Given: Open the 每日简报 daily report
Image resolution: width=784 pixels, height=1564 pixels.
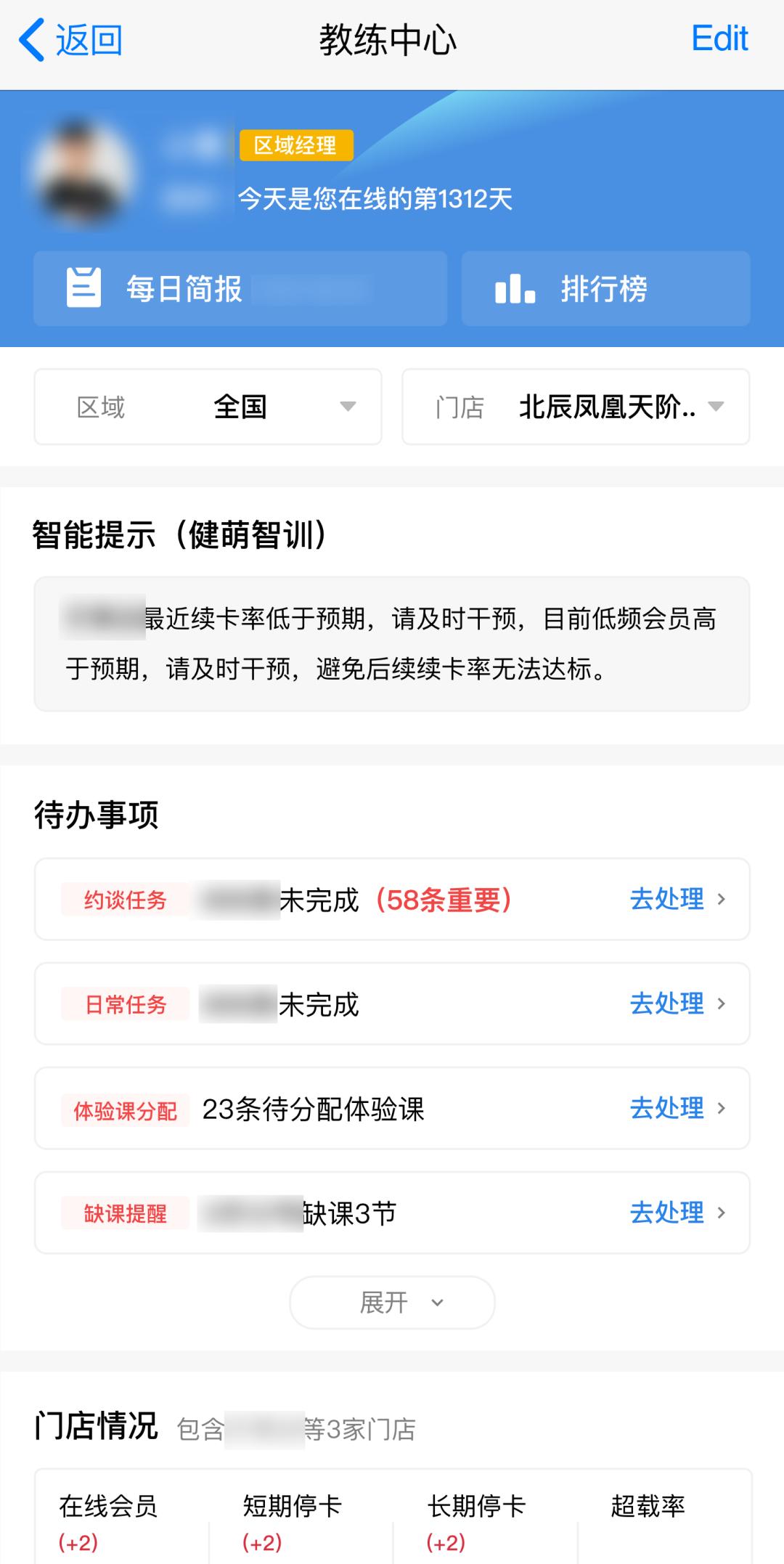Looking at the screenshot, I should (x=240, y=289).
